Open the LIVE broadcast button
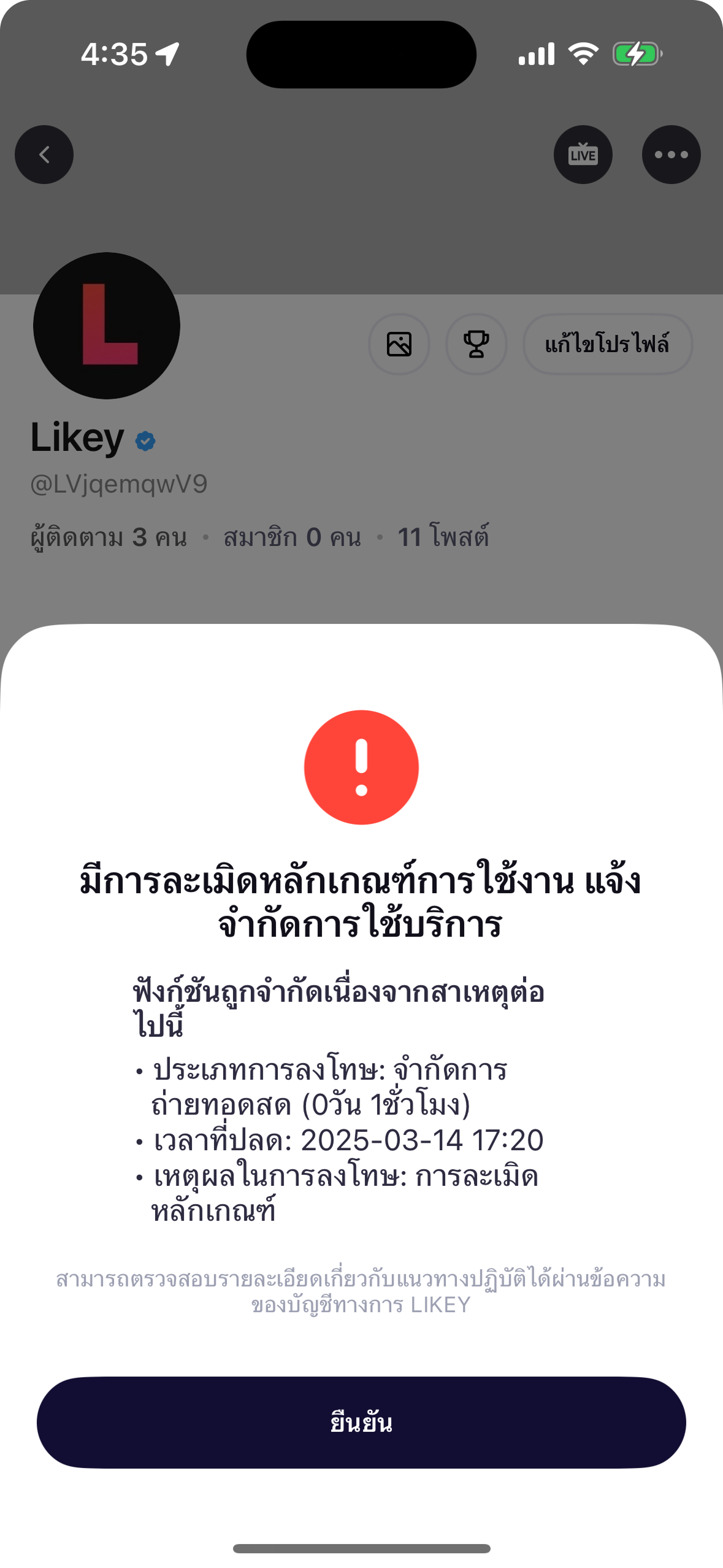This screenshot has height=1568, width=723. pos(583,155)
